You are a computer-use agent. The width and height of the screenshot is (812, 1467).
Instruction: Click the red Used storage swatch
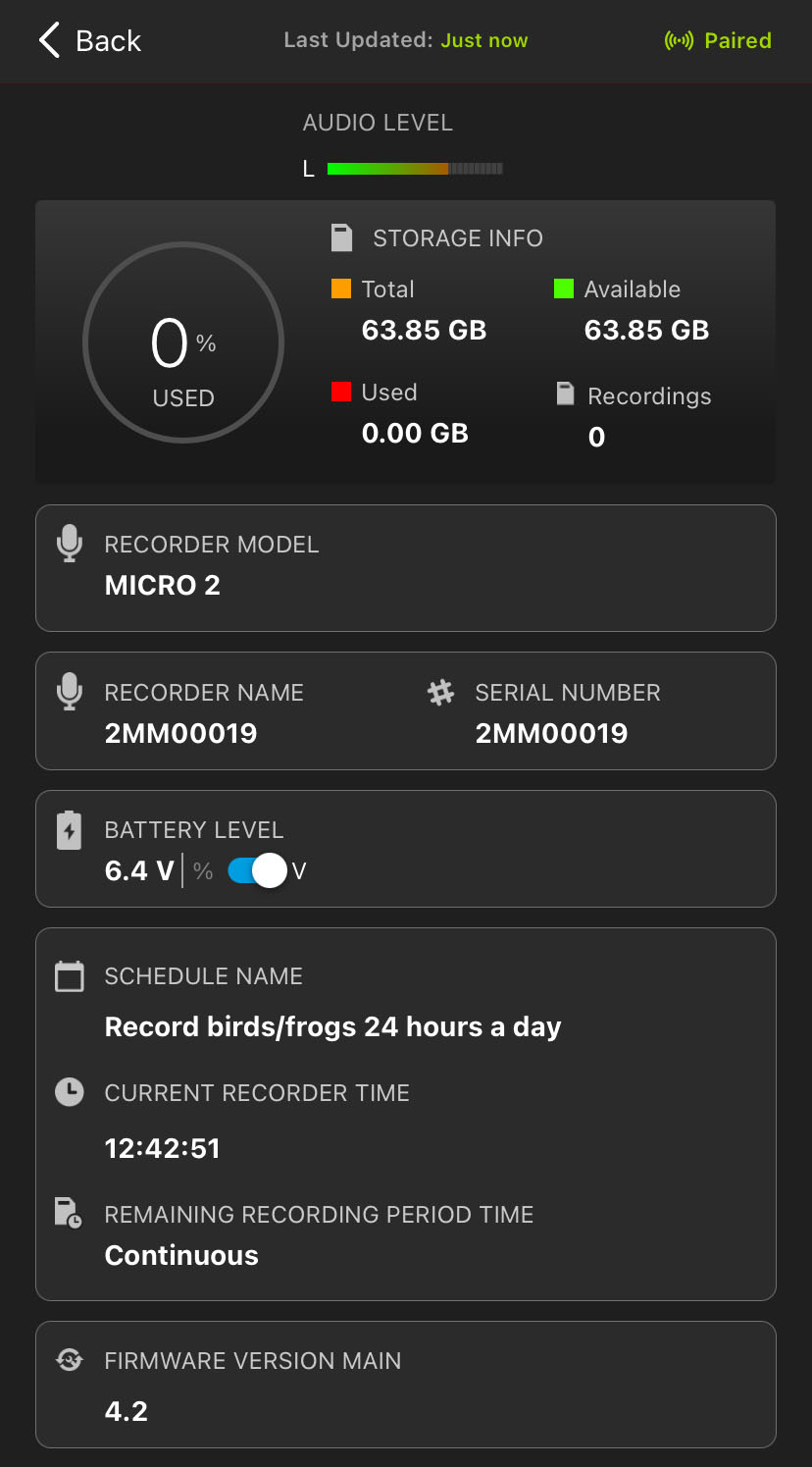point(339,392)
